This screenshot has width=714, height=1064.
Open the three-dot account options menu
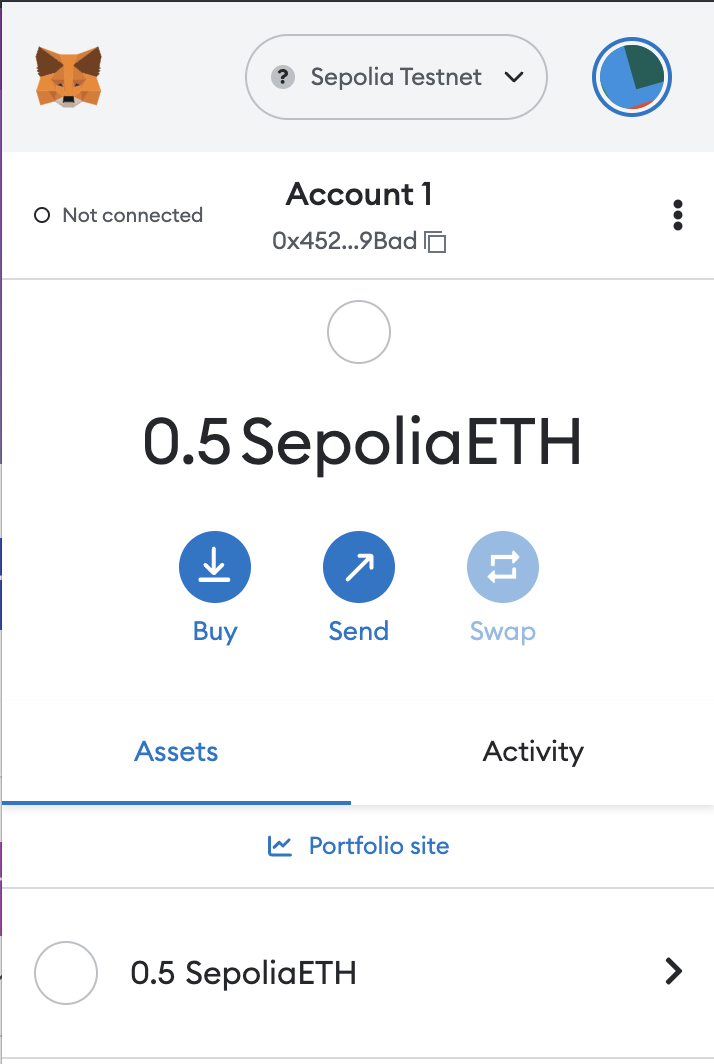678,215
